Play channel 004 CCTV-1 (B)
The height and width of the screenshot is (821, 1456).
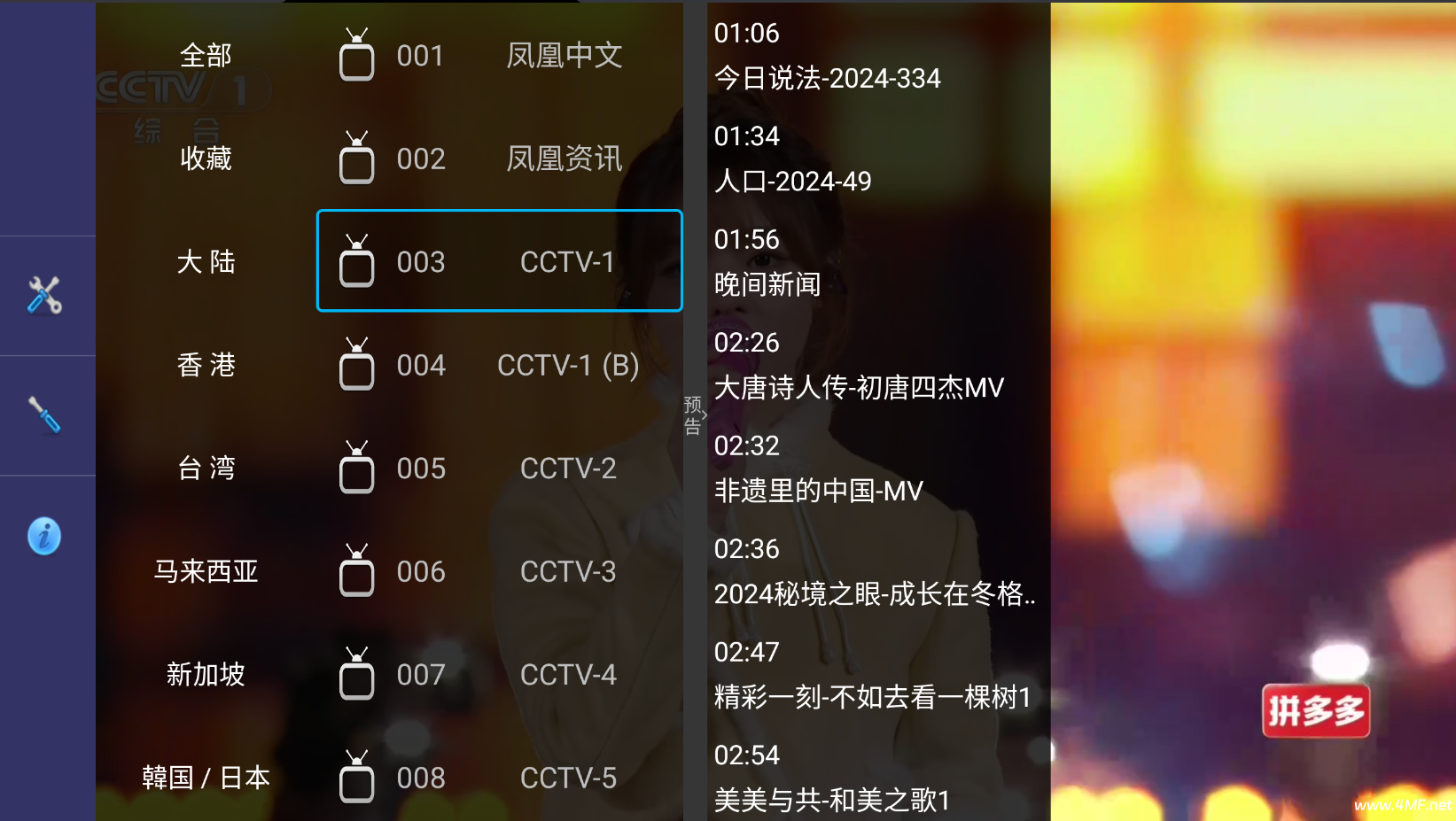pyautogui.click(x=499, y=365)
